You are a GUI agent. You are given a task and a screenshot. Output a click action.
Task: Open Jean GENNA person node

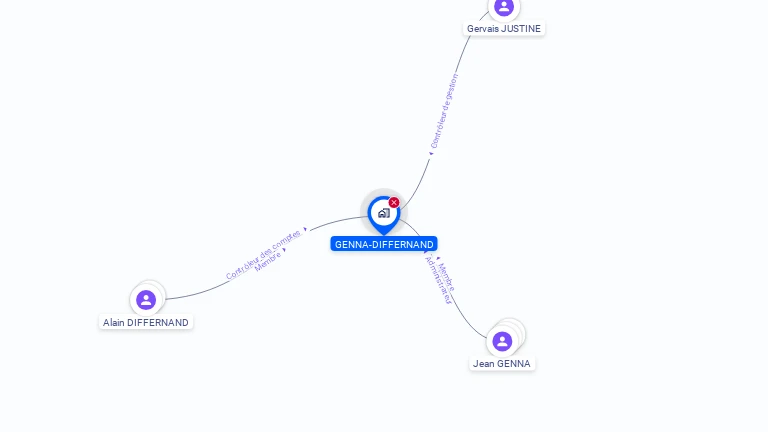click(502, 342)
